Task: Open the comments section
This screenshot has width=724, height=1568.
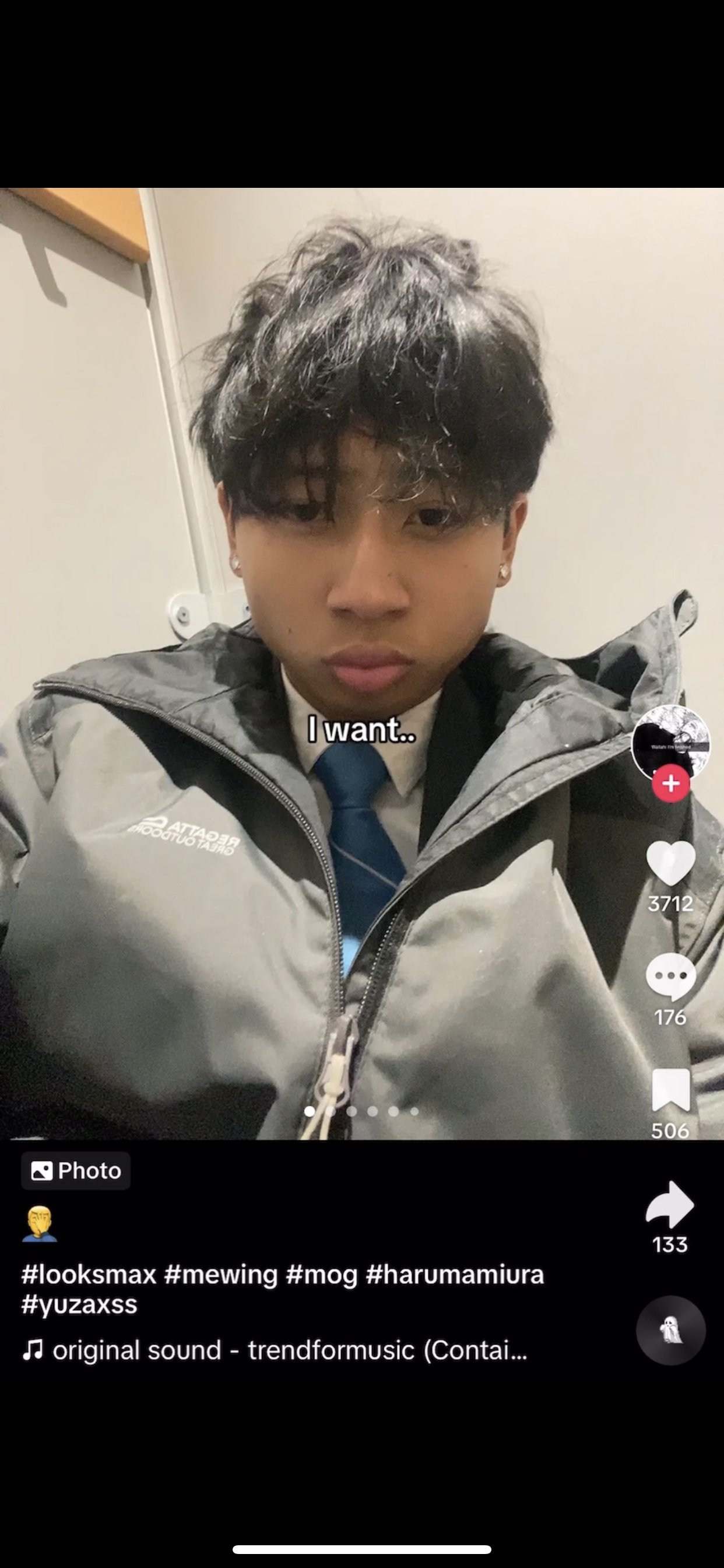Action: click(x=670, y=977)
